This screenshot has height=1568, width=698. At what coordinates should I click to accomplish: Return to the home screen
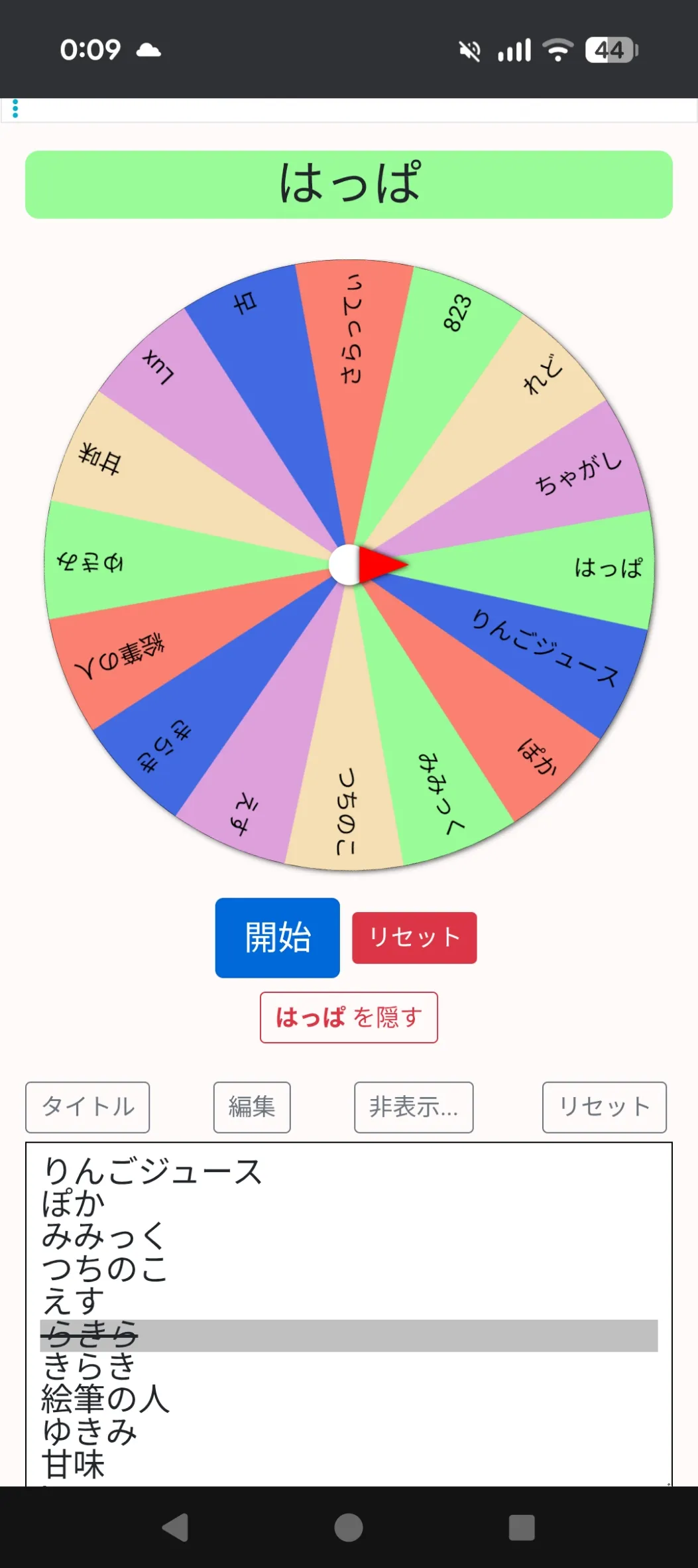(349, 1528)
